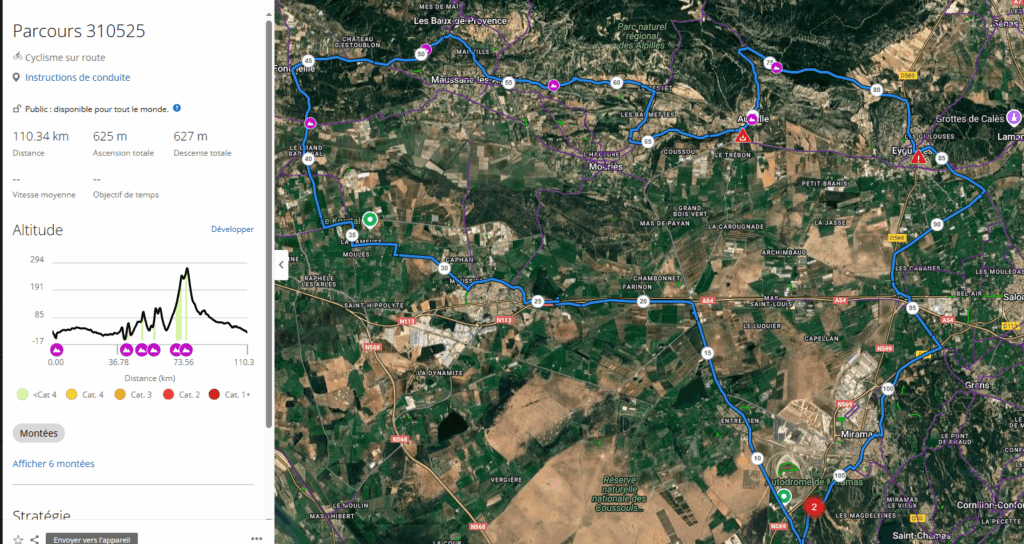
Task: Collapse the side panel with arrow handle
Action: coord(281,265)
